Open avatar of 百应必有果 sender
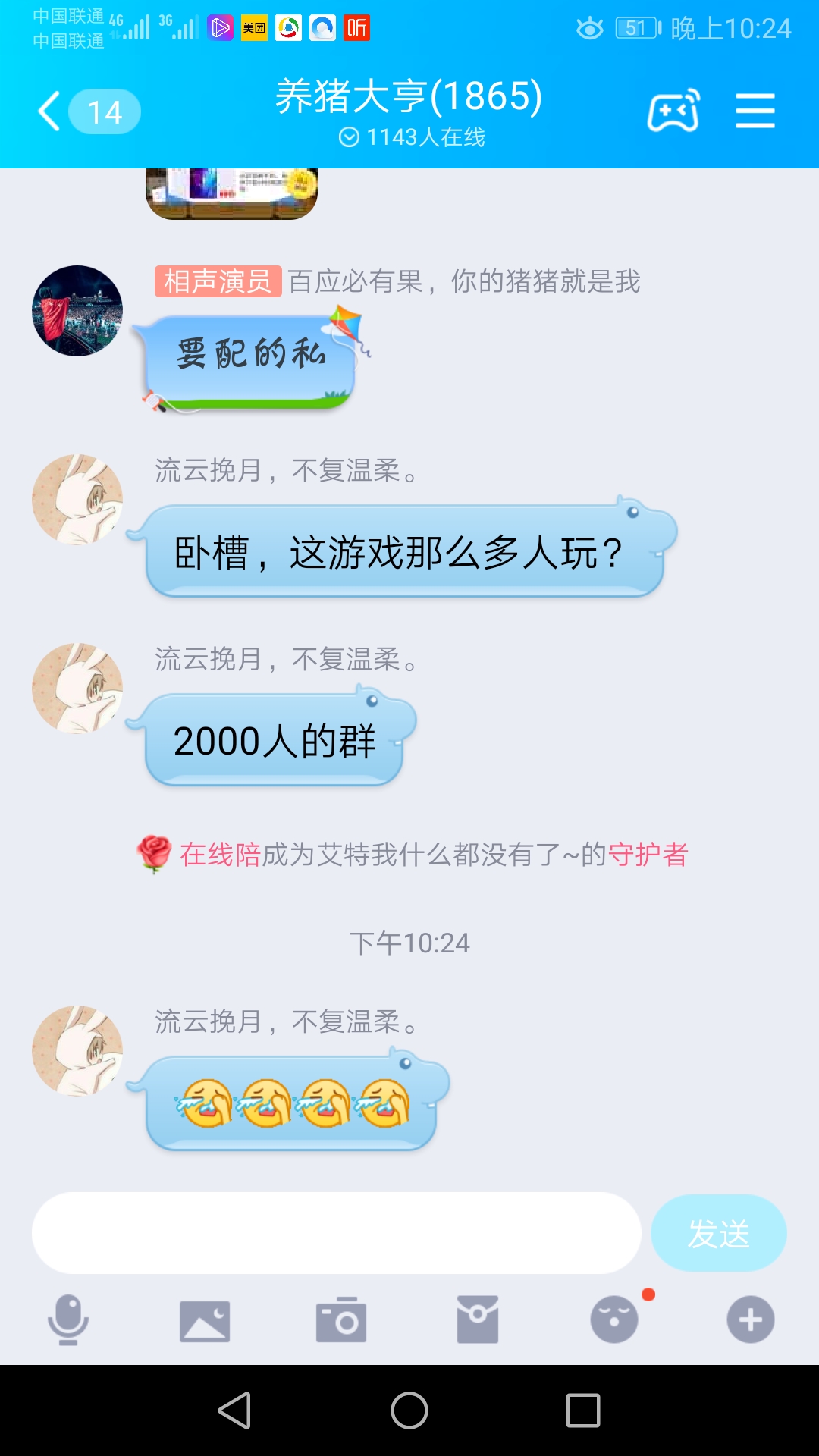The height and width of the screenshot is (1456, 819). [77, 311]
